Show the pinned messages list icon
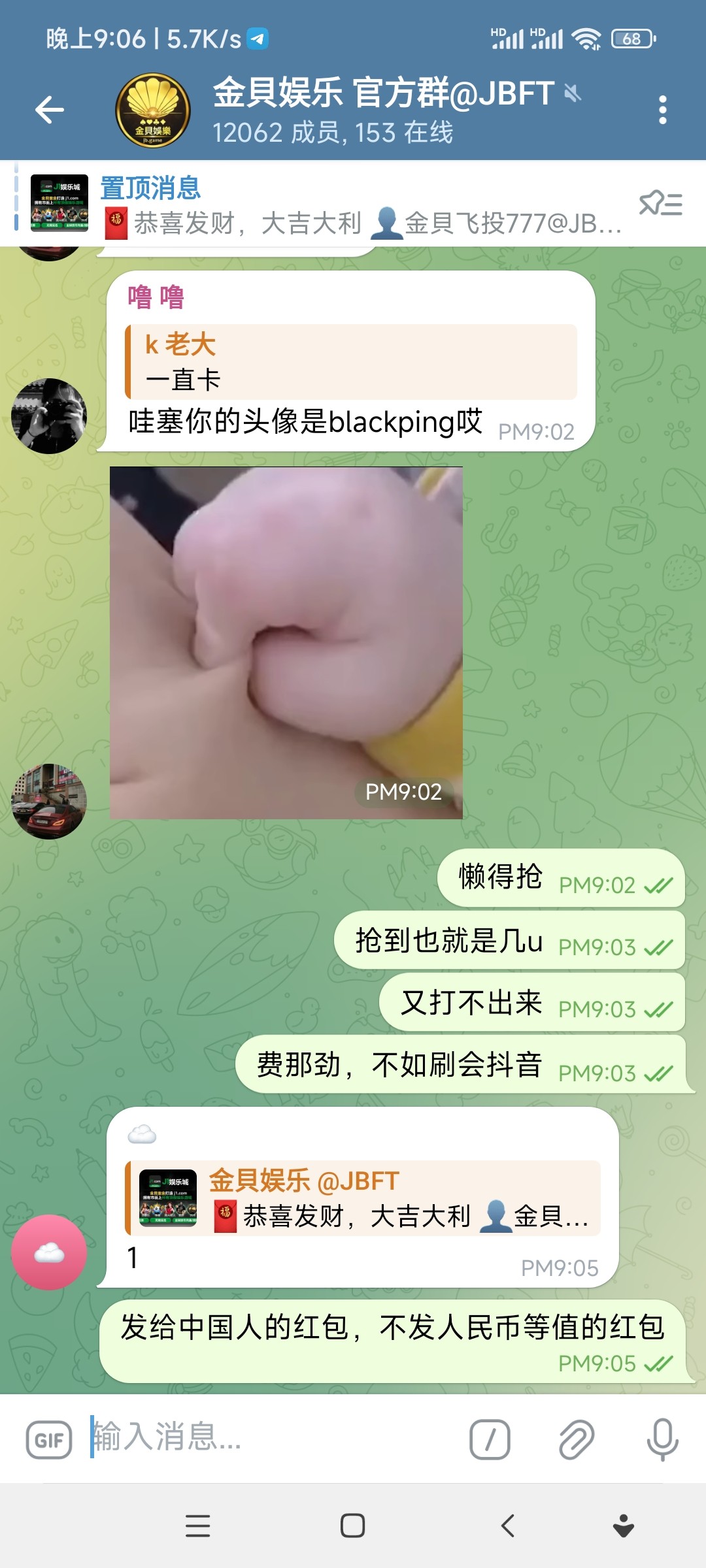 pos(660,204)
